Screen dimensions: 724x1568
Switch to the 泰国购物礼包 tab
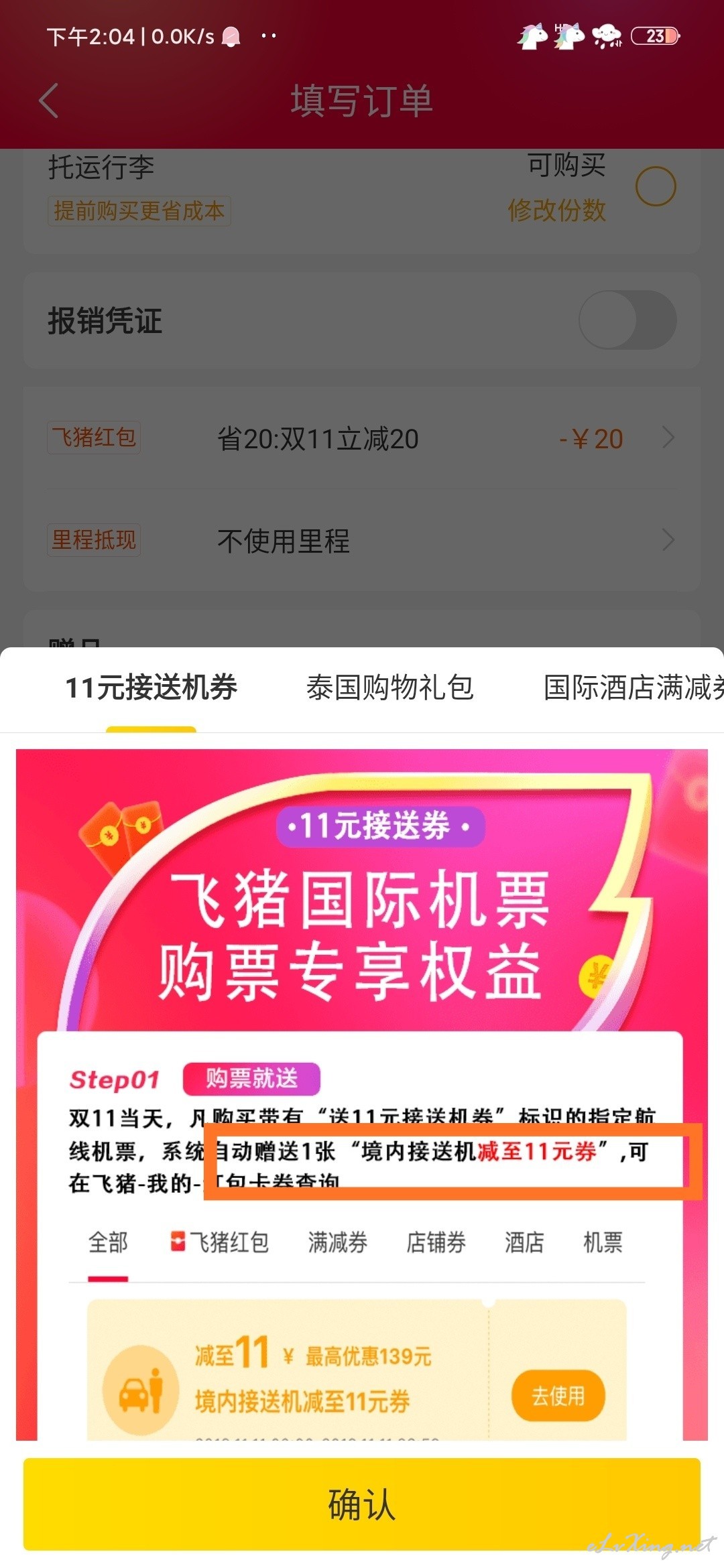(x=390, y=688)
